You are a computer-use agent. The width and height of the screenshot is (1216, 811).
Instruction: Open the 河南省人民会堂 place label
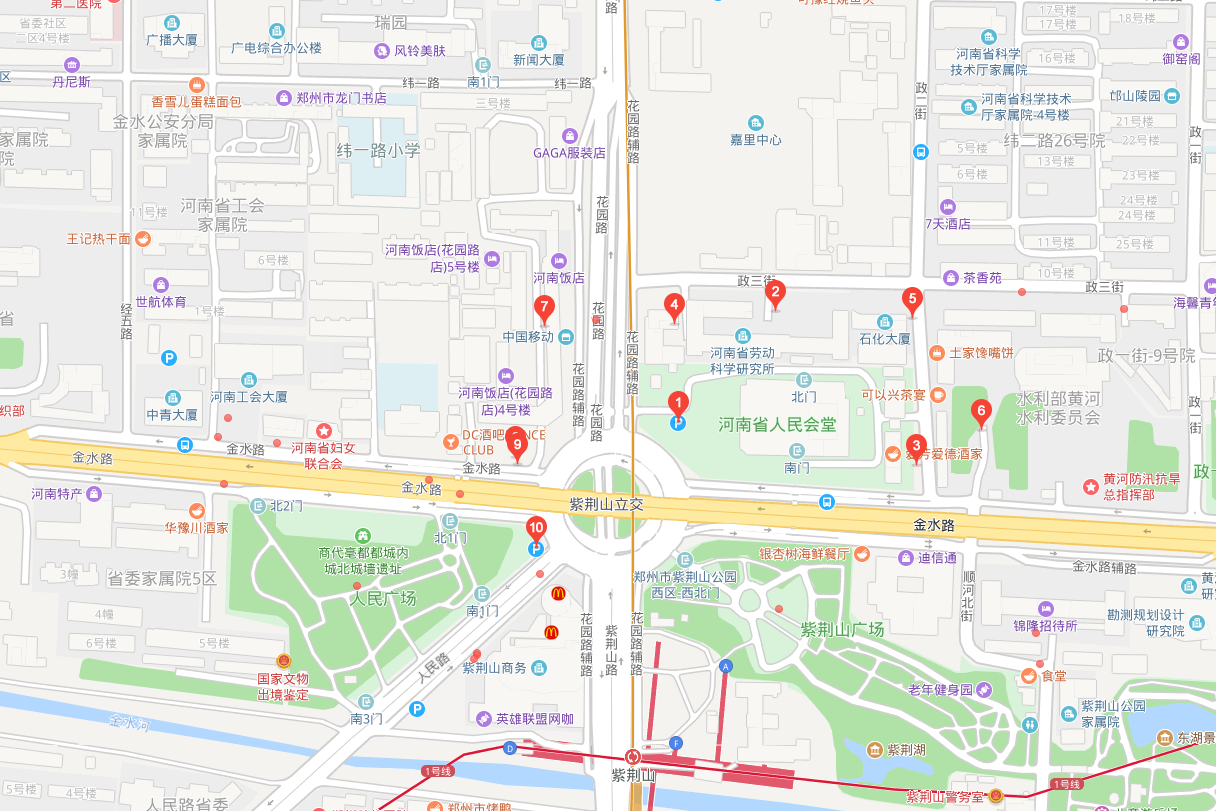coord(777,425)
